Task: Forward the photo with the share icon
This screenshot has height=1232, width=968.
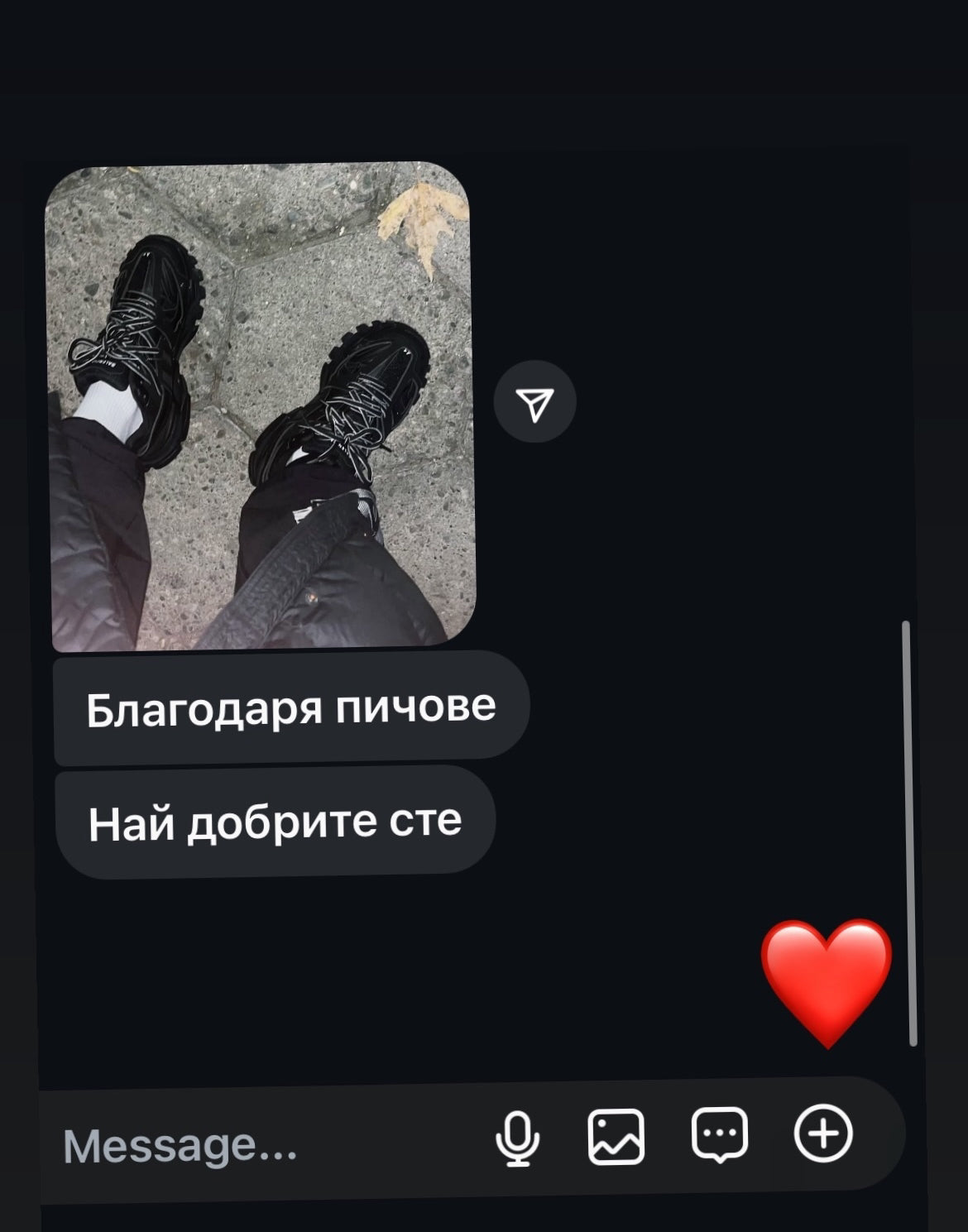Action: point(534,402)
